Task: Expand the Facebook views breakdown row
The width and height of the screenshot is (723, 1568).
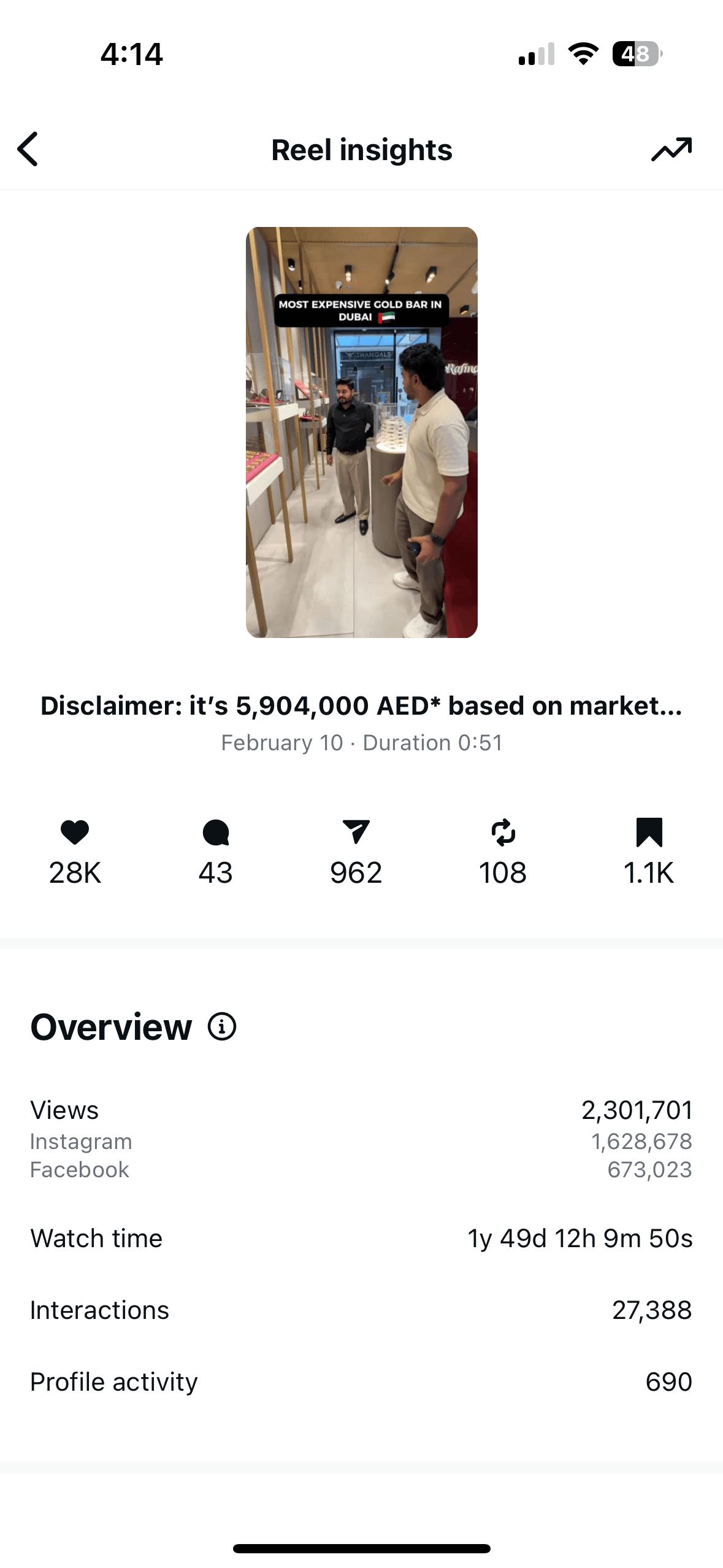Action: pos(361,1169)
